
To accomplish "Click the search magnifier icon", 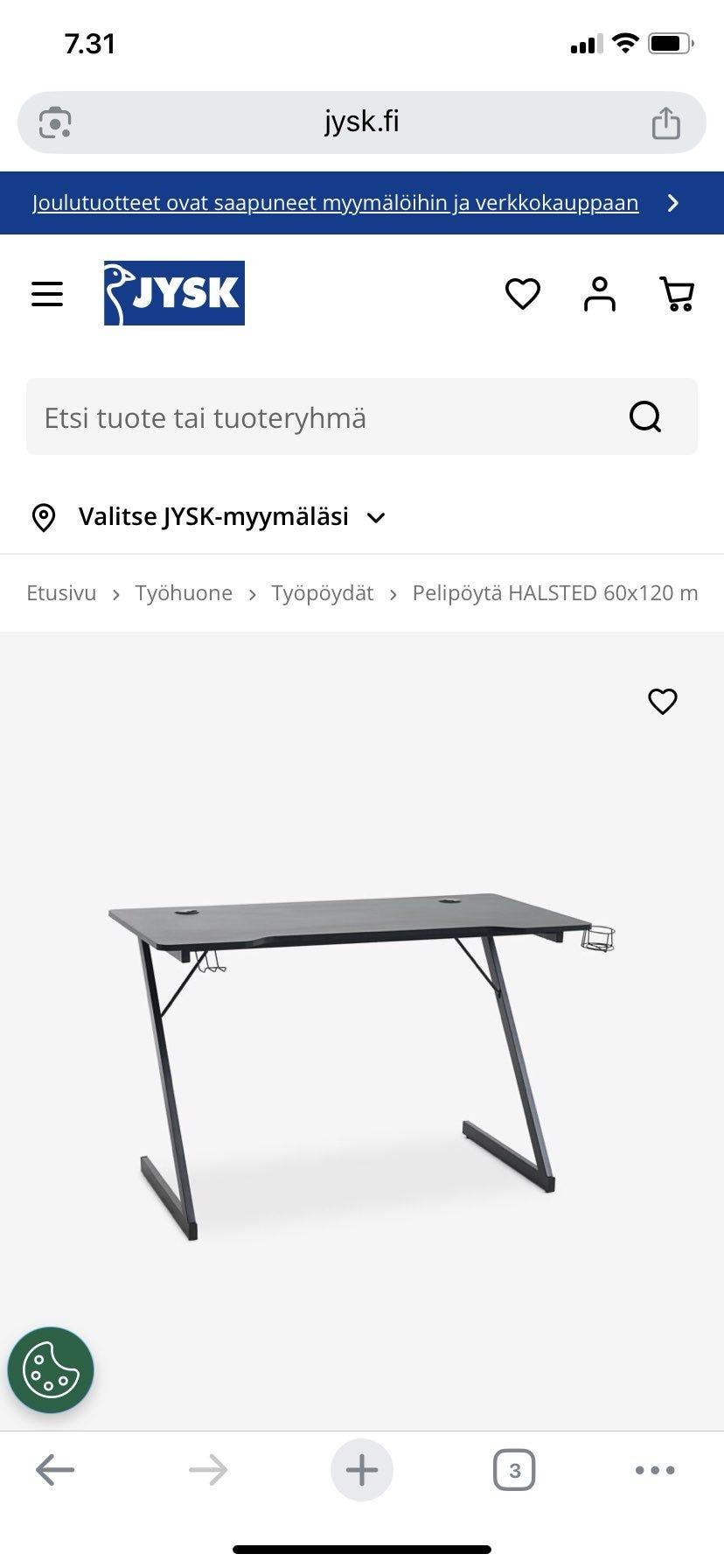I will point(644,416).
